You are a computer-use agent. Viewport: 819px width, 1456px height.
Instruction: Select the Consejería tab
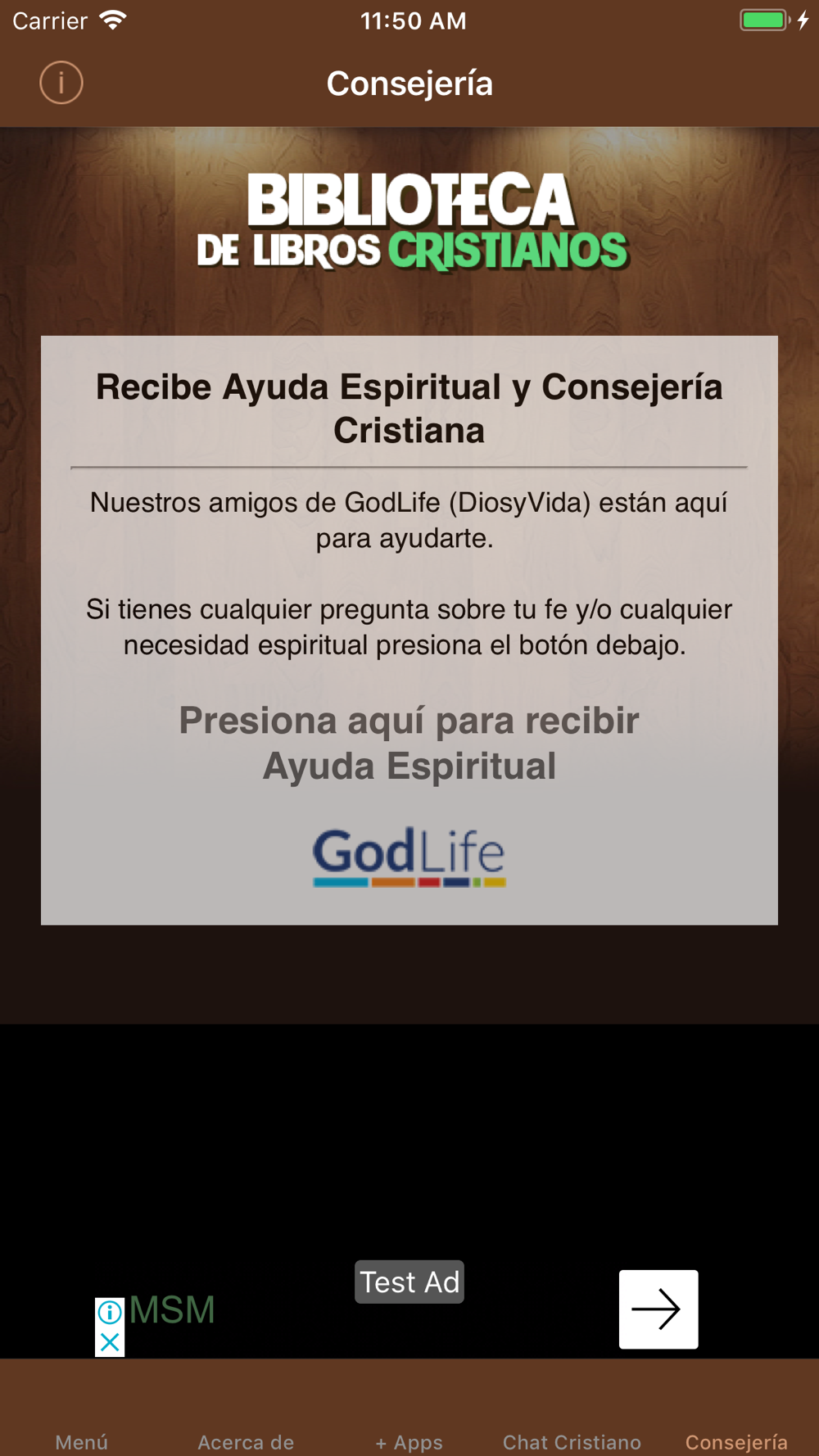736,1441
